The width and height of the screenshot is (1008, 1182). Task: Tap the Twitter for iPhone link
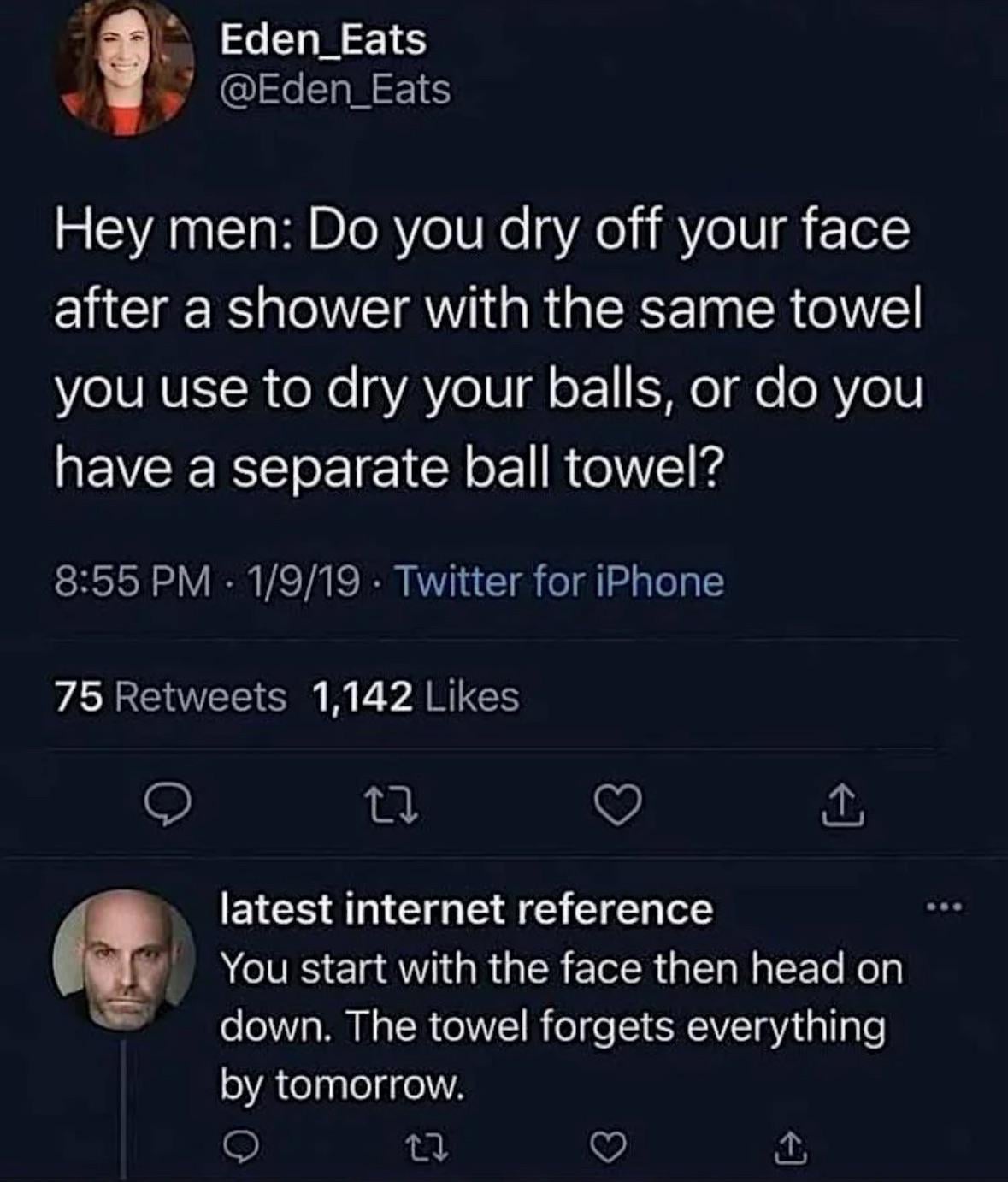(558, 582)
